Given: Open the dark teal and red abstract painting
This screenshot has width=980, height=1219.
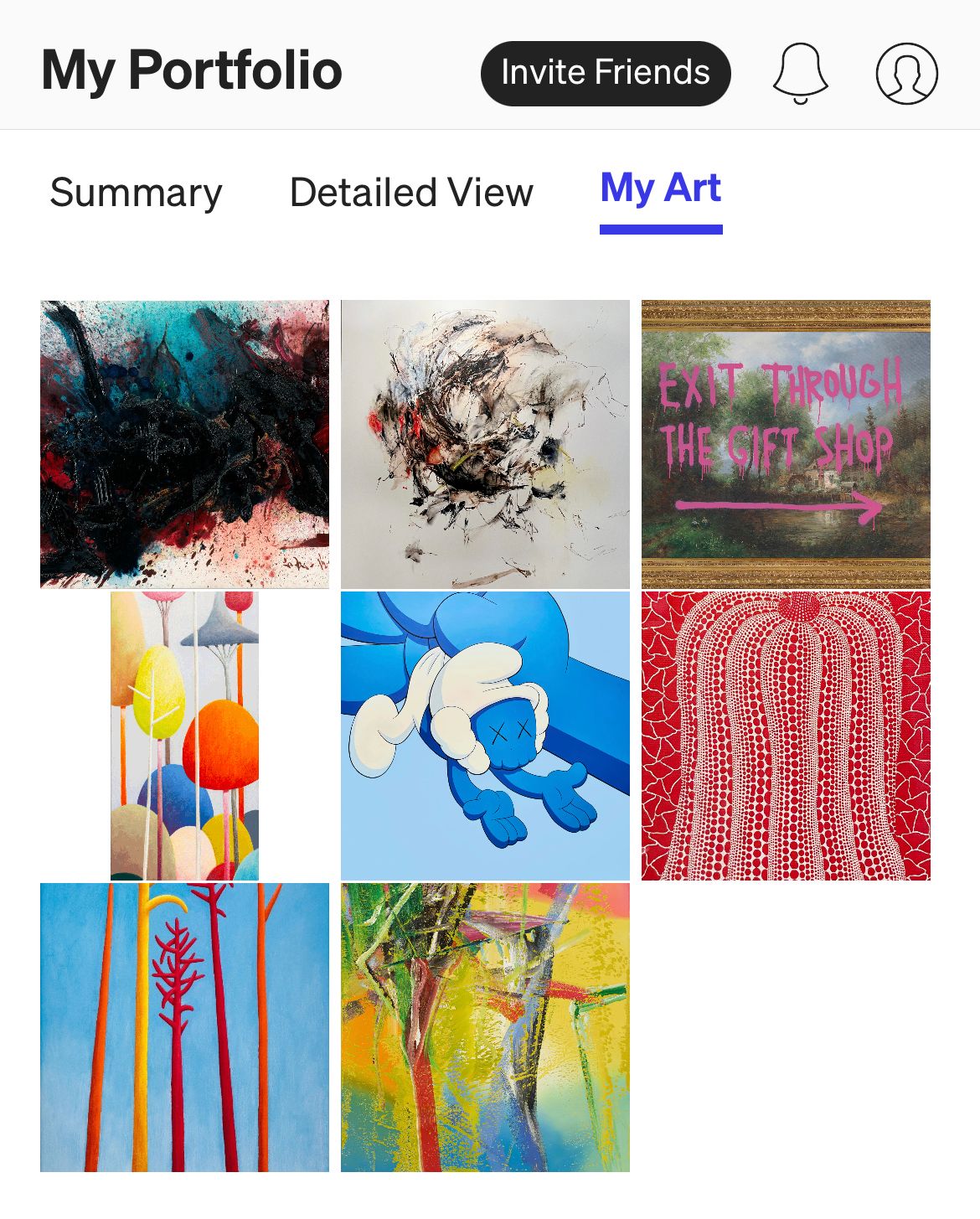Looking at the screenshot, I should tap(184, 444).
